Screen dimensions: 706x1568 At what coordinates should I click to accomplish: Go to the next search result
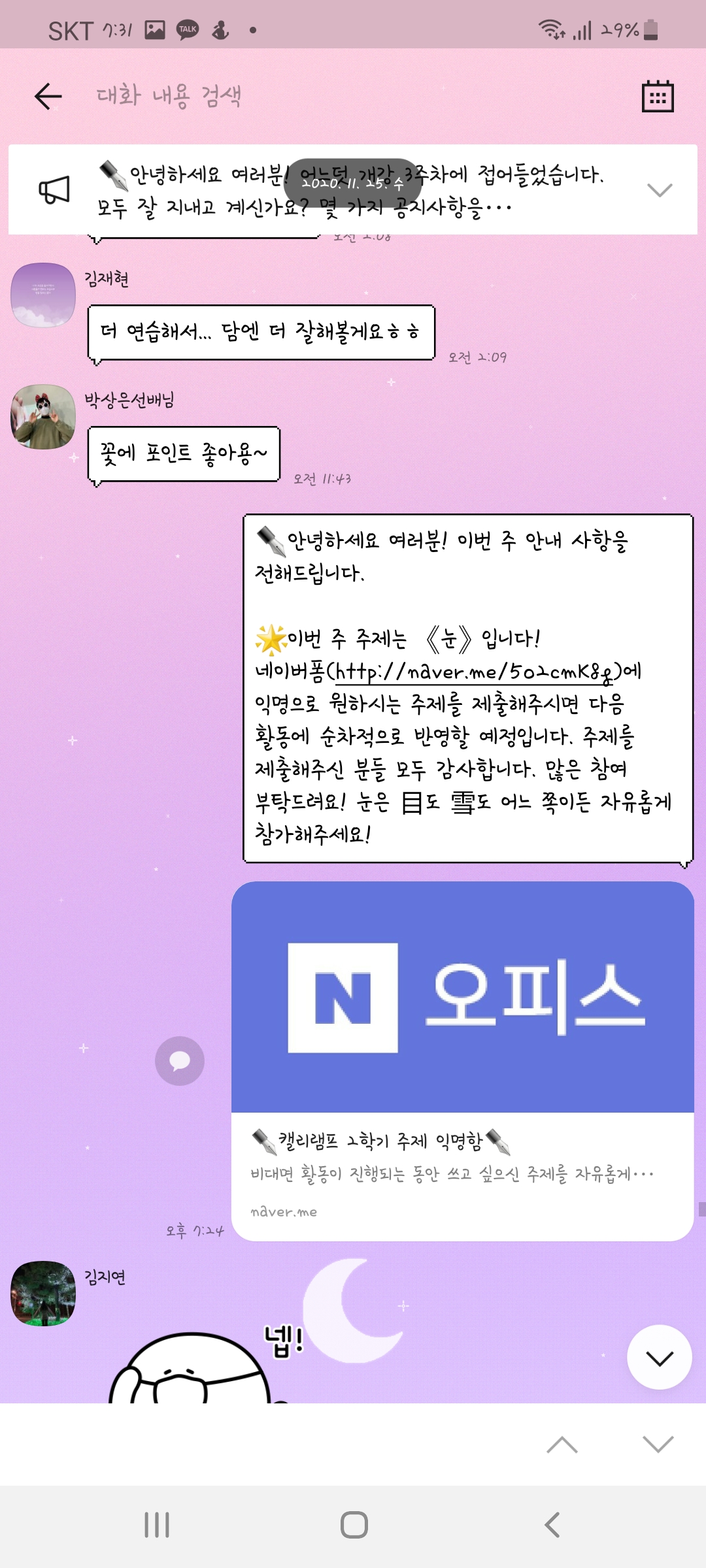658,1445
